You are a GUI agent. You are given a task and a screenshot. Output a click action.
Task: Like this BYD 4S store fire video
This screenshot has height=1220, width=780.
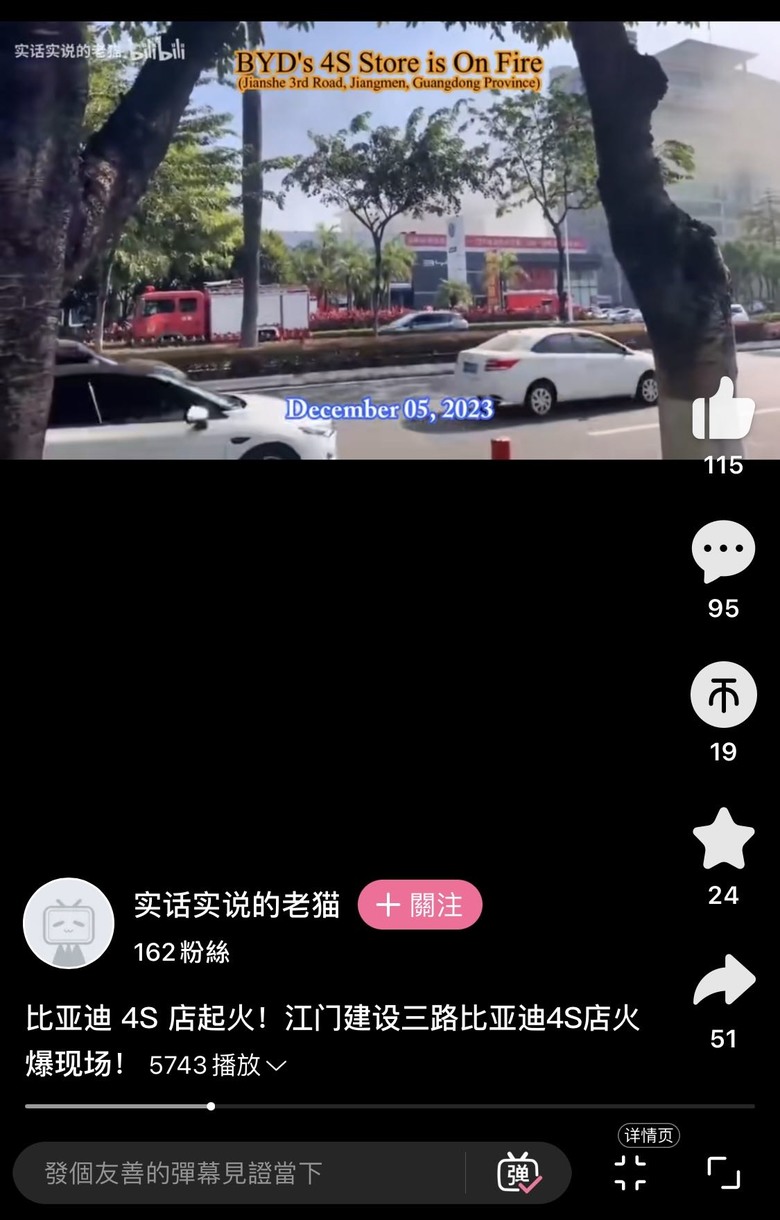pos(723,411)
